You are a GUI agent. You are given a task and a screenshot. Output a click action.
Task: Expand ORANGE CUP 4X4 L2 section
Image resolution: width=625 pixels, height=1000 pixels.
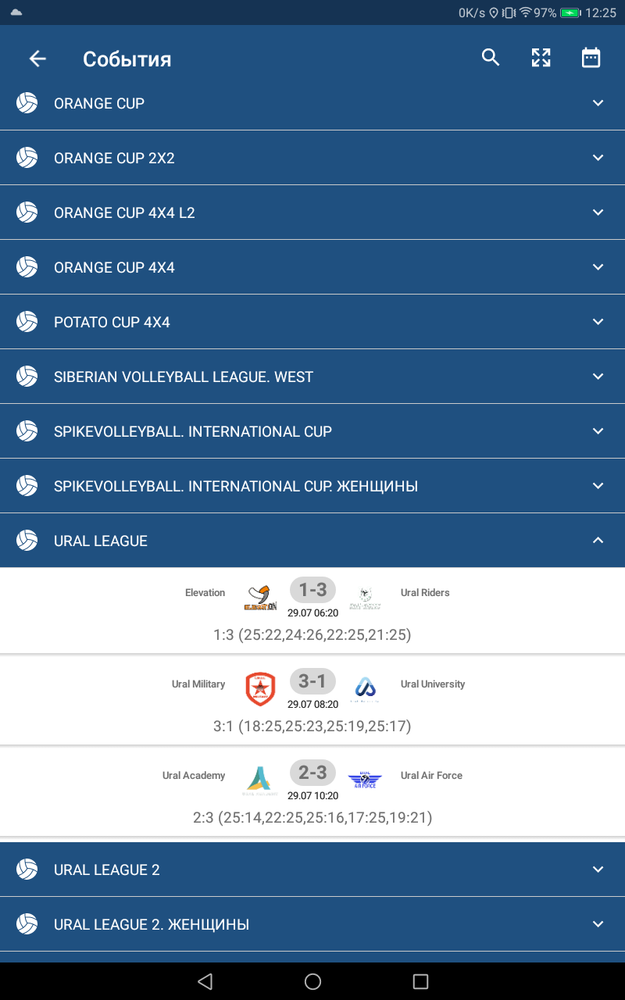coord(312,212)
